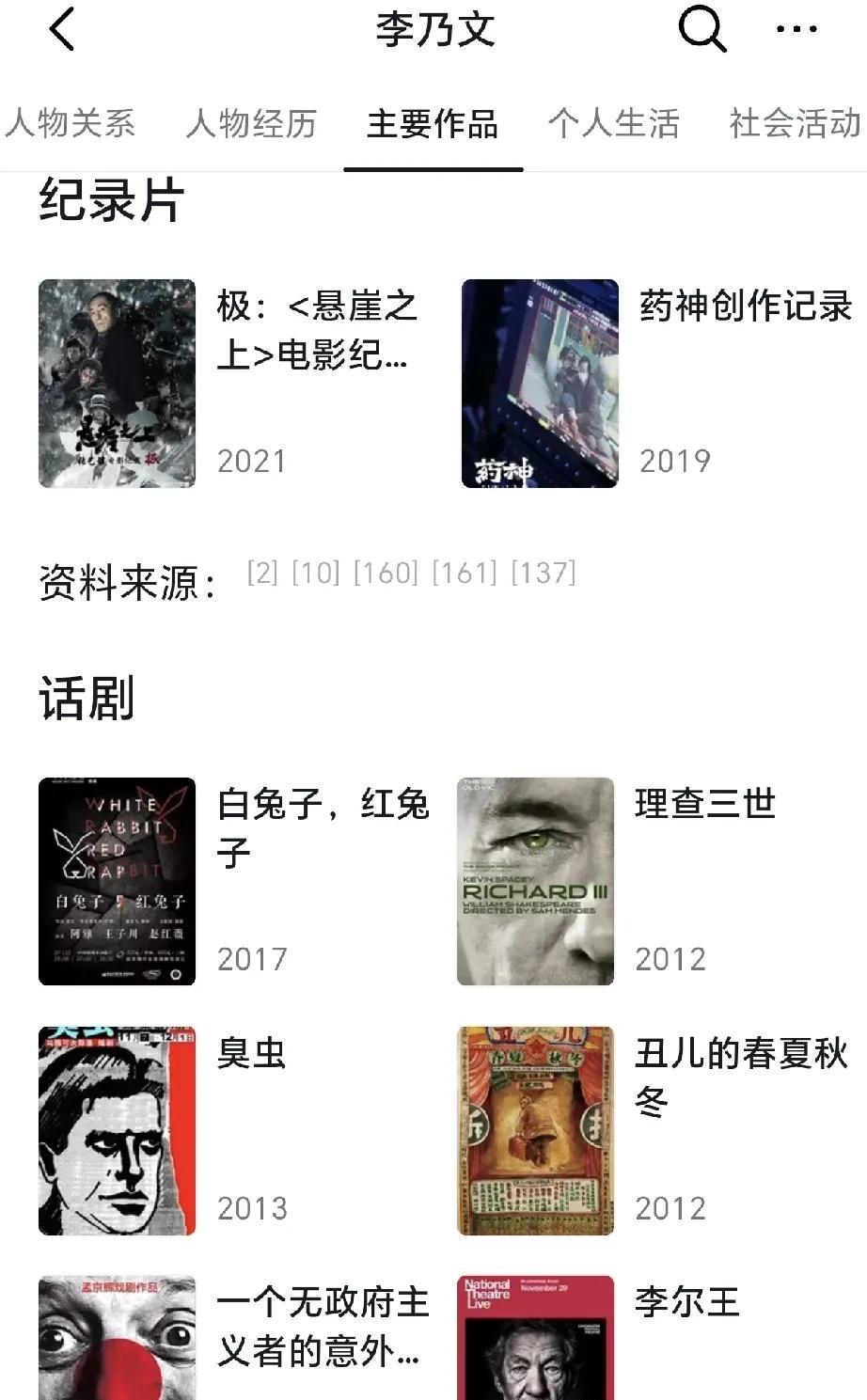Open the 药神创作记录 documentary

pyautogui.click(x=540, y=384)
